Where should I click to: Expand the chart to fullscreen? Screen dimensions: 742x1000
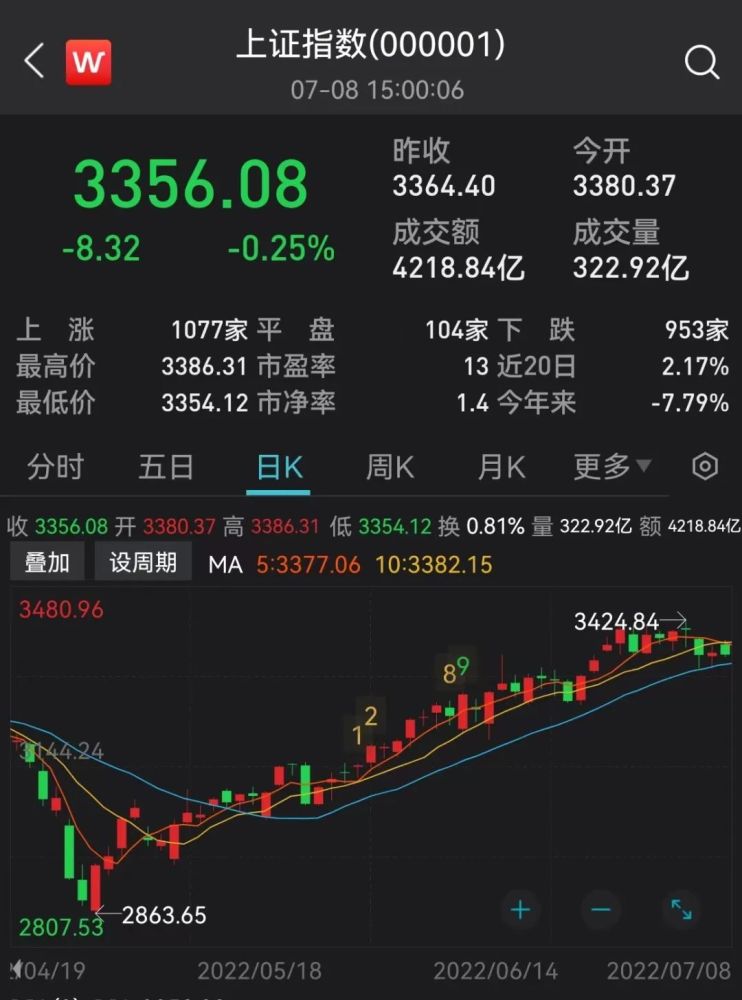pyautogui.click(x=681, y=910)
